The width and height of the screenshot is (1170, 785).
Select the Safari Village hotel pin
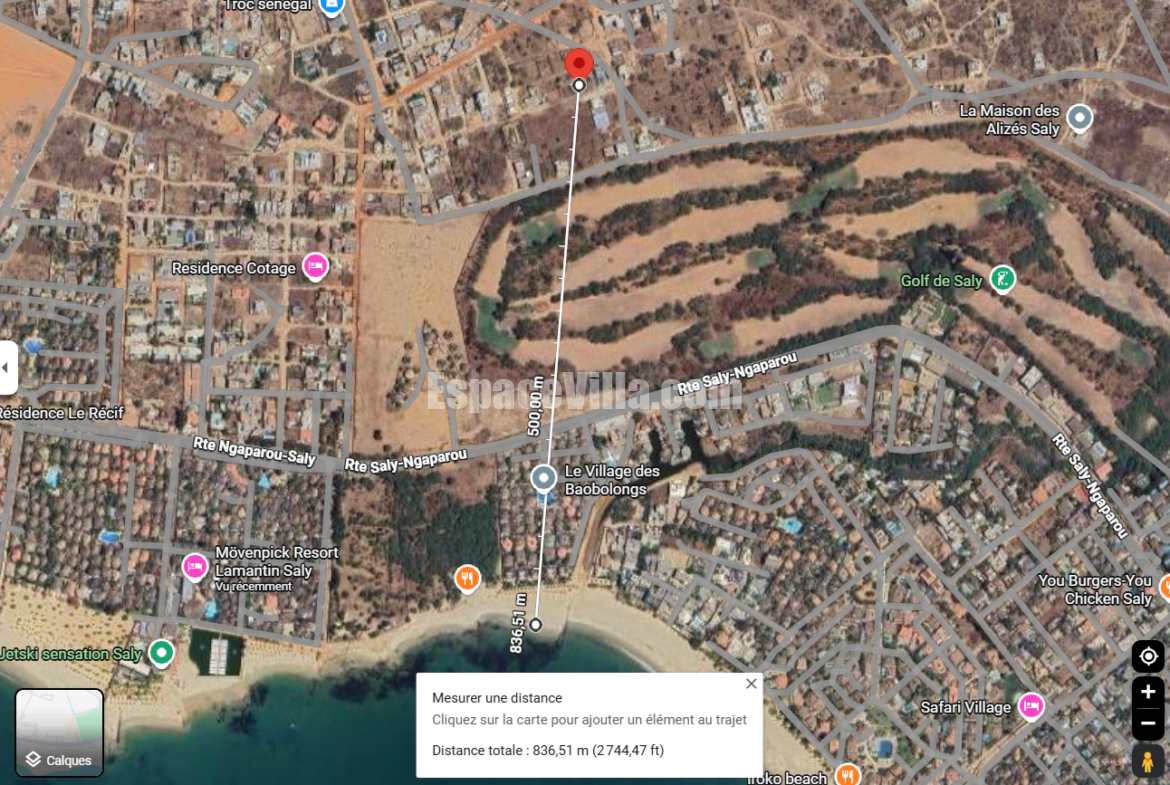pyautogui.click(x=1031, y=705)
